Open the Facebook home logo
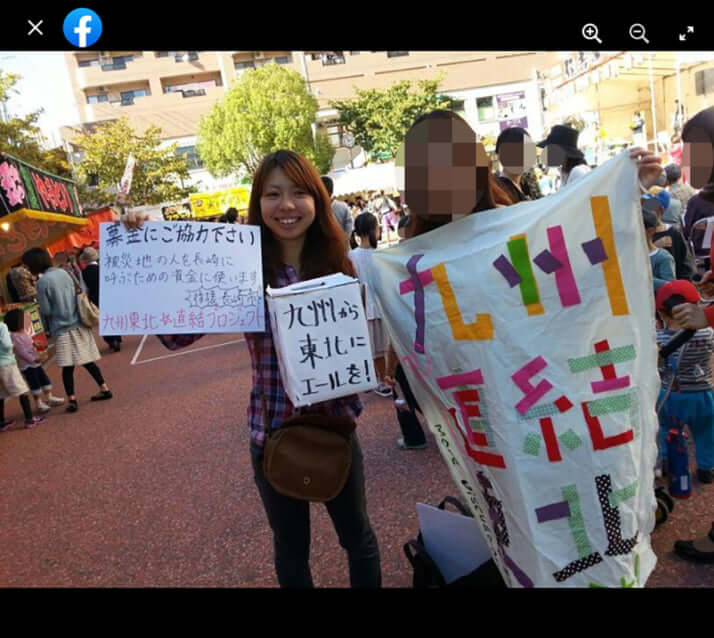 click(x=82, y=28)
